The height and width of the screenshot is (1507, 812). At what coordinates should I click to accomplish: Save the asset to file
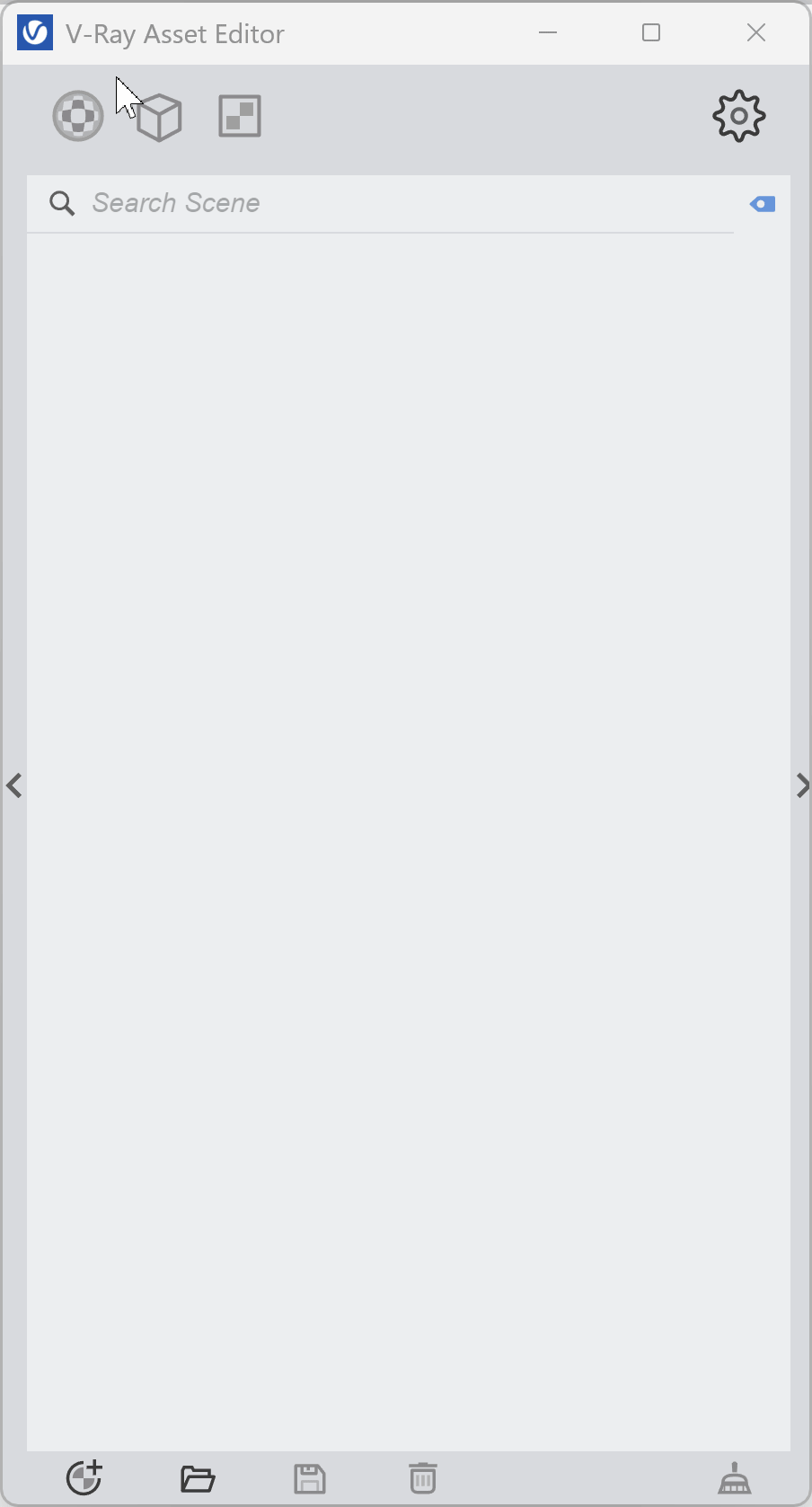(x=310, y=1478)
